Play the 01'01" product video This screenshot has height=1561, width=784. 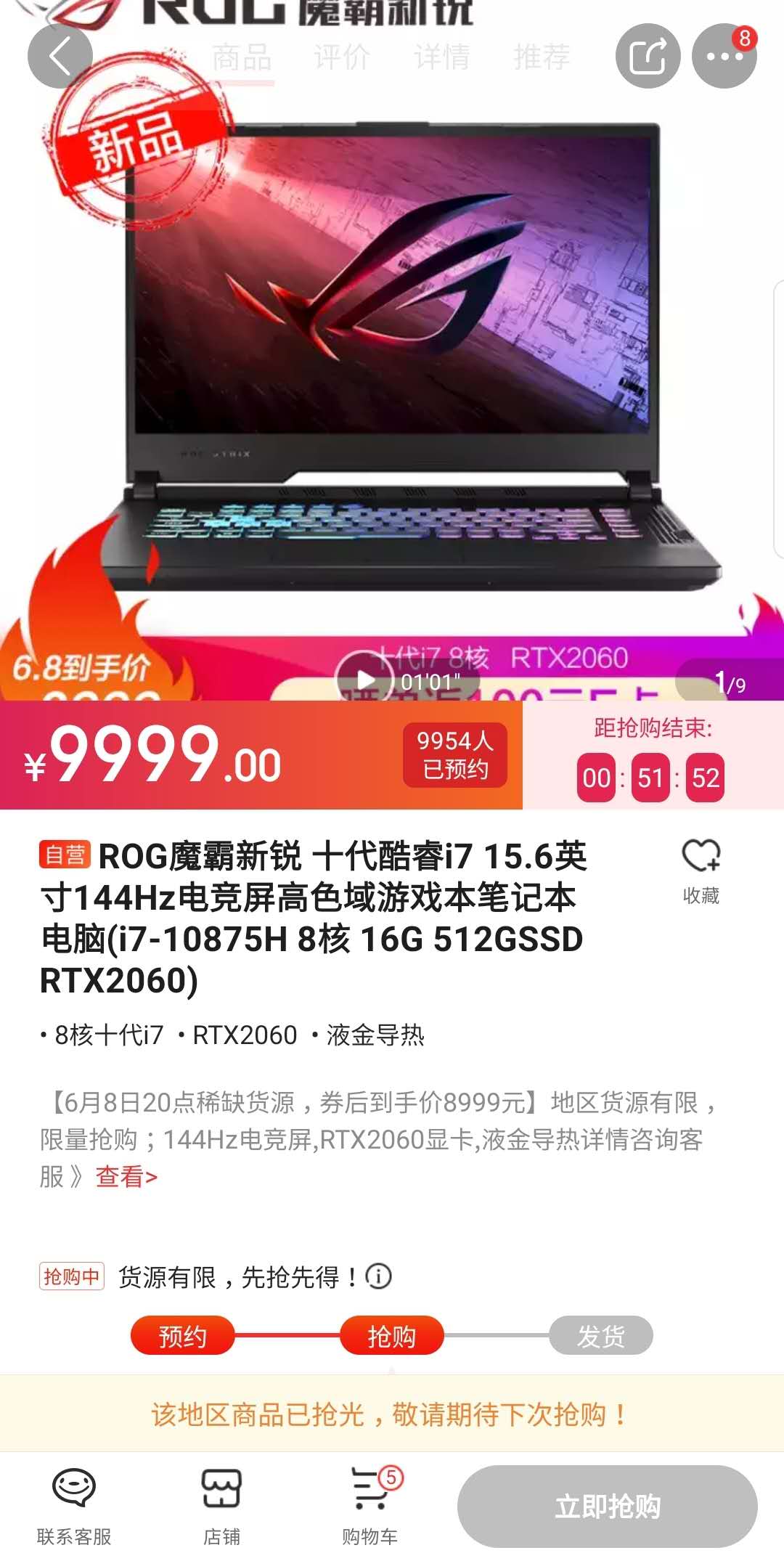(x=365, y=680)
